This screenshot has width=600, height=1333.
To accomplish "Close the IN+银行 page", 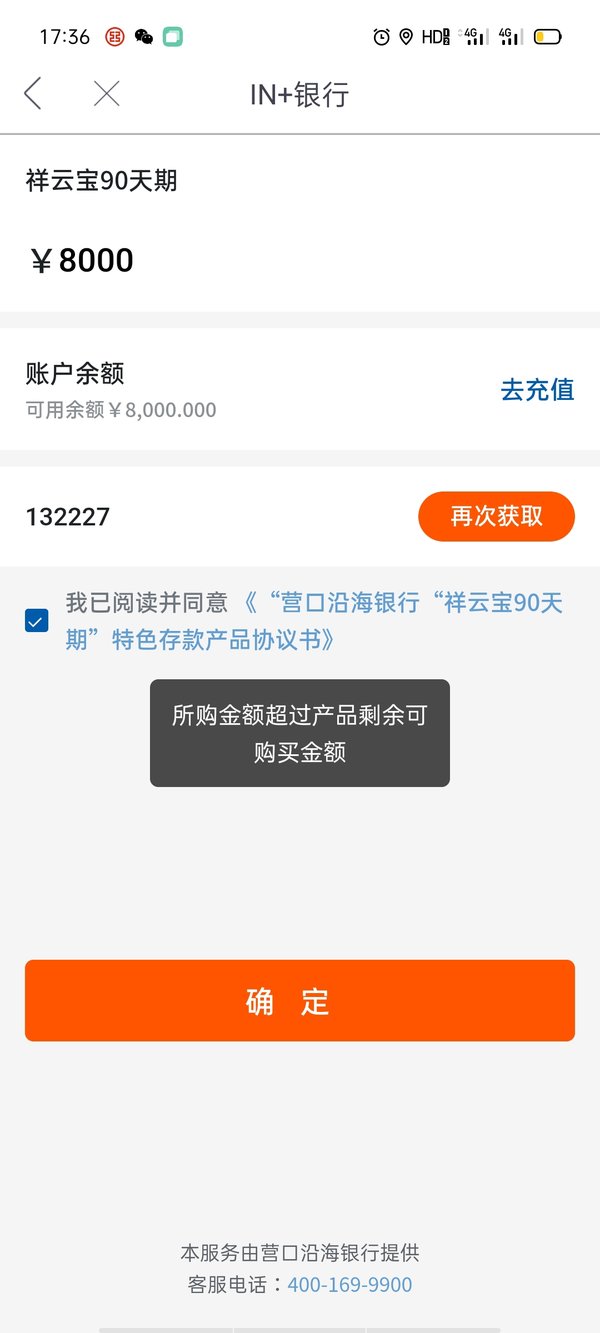I will click(x=106, y=94).
